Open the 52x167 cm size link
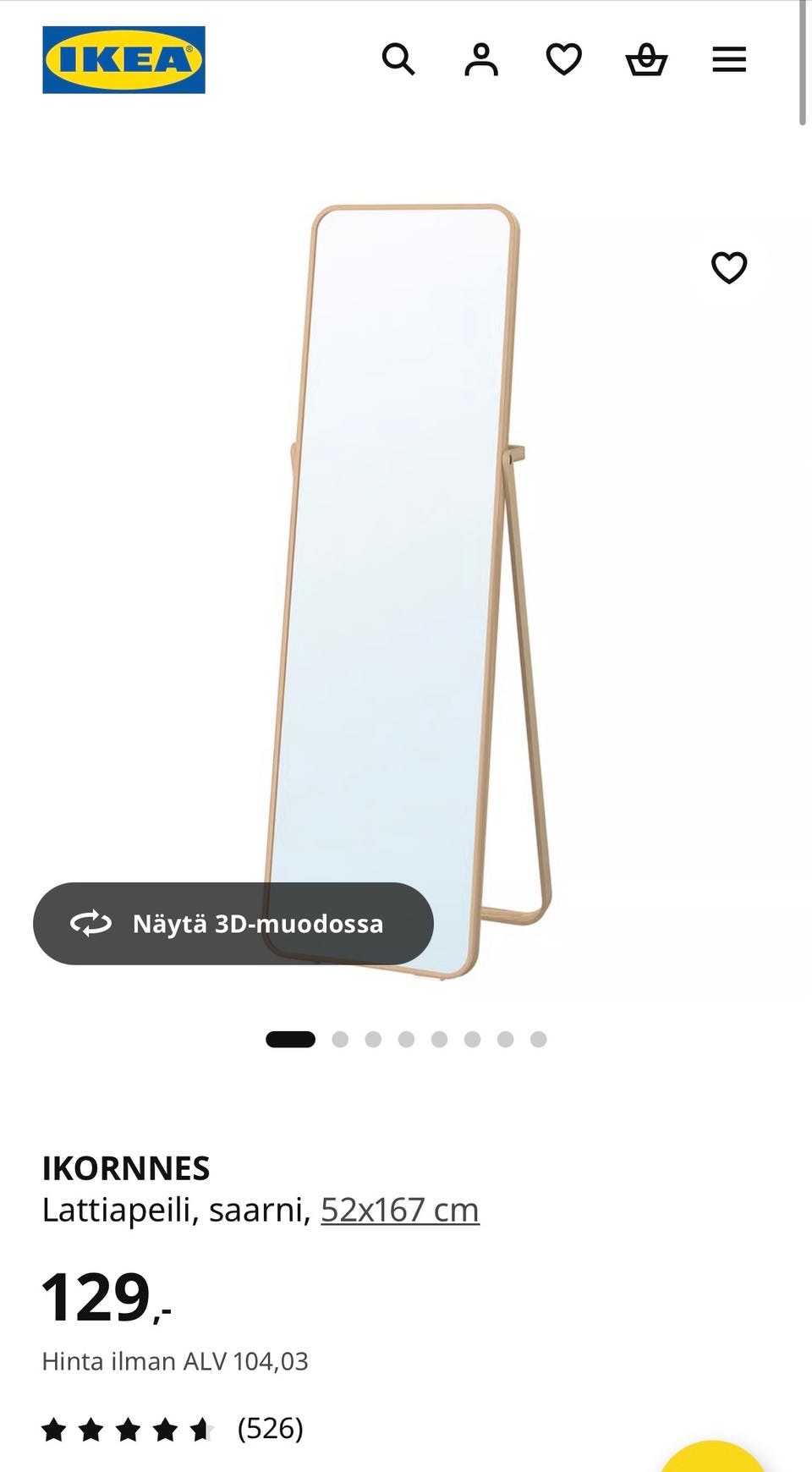 click(400, 1210)
